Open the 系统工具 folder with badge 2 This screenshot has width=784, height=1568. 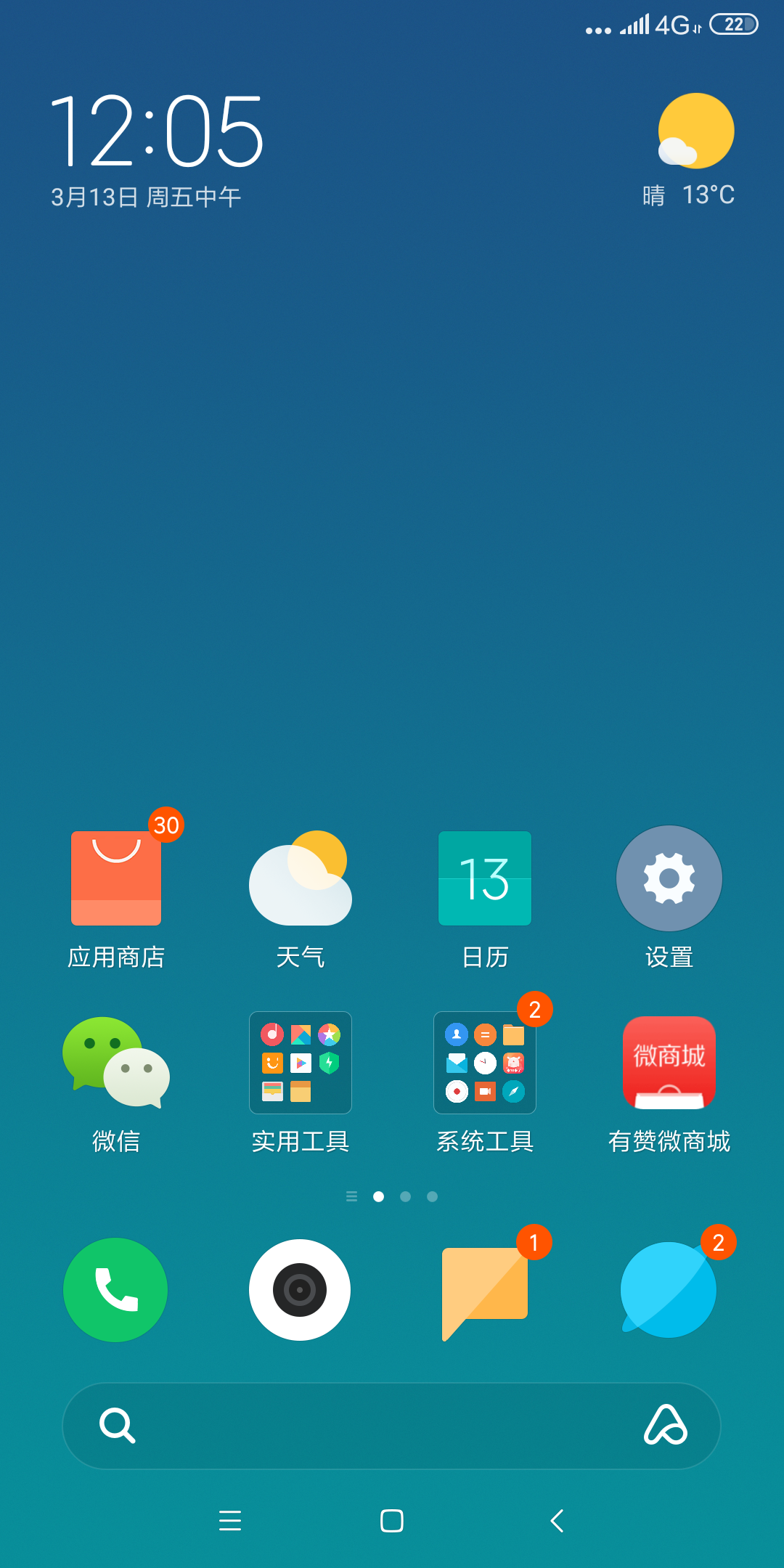click(x=485, y=1063)
